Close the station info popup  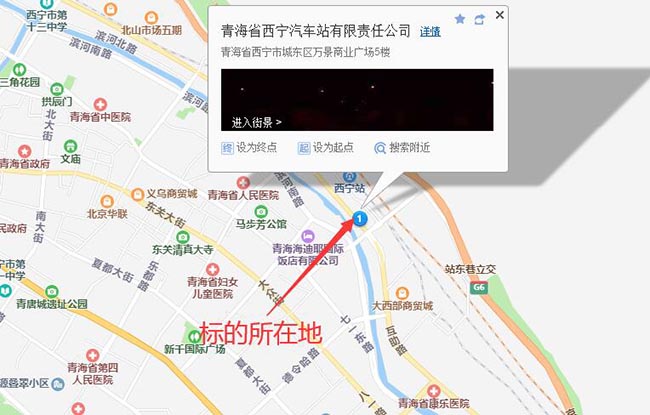[500, 14]
